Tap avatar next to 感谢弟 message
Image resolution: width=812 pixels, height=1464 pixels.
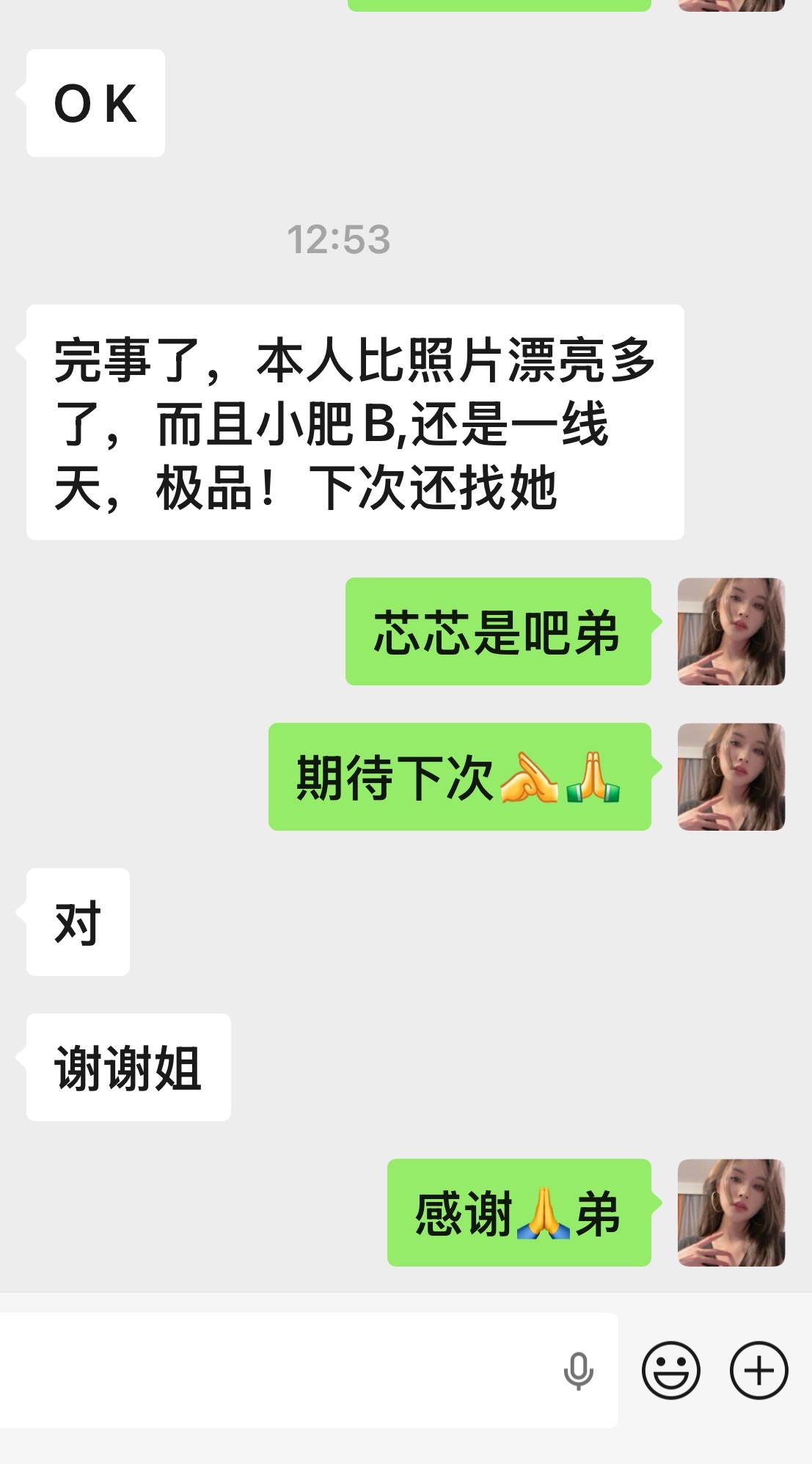pyautogui.click(x=731, y=1213)
